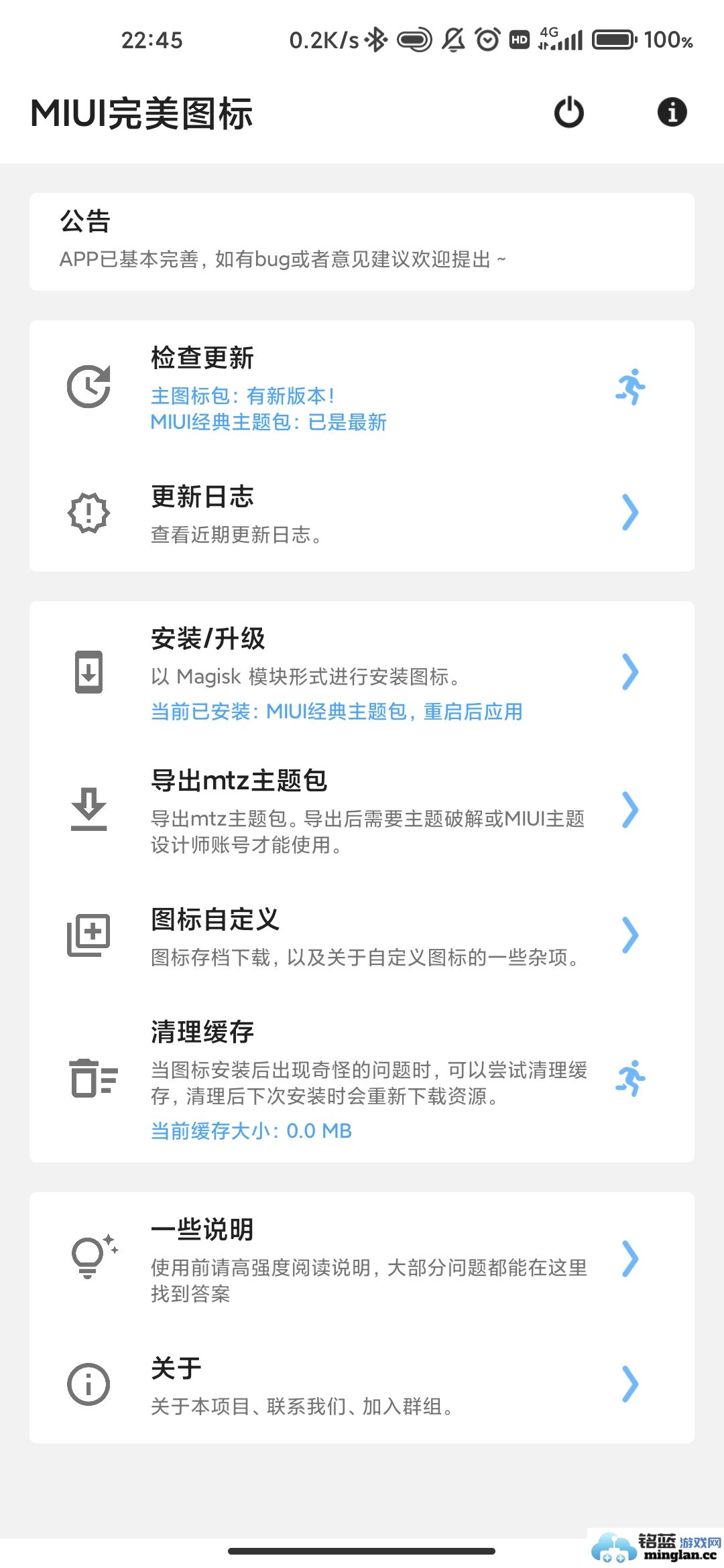Run 清理缓存 to clear cache
This screenshot has height=1568, width=724.
[x=362, y=1079]
